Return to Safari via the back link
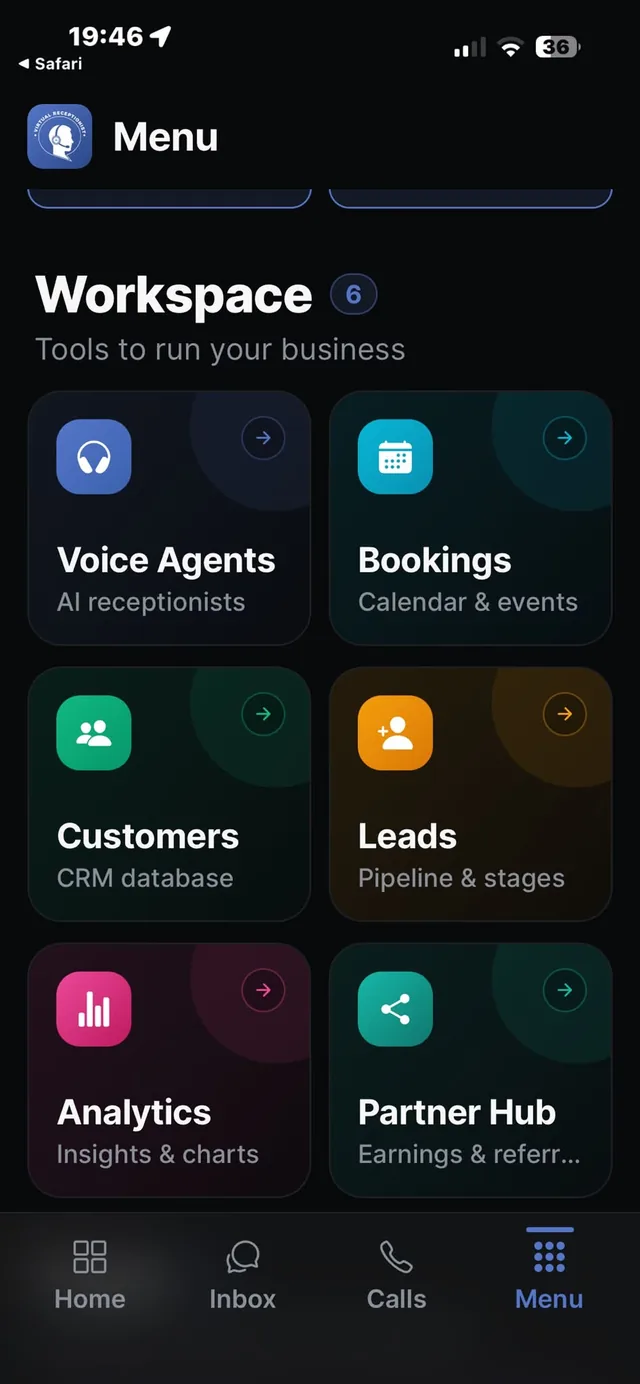 click(x=50, y=64)
